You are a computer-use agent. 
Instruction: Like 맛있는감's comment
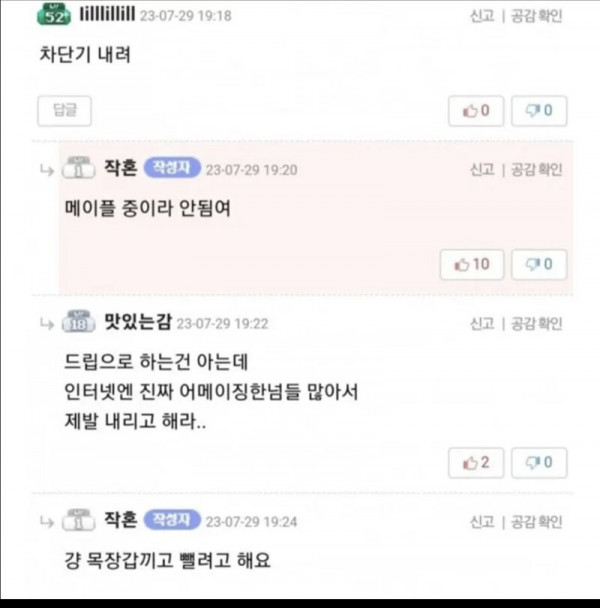[475, 462]
